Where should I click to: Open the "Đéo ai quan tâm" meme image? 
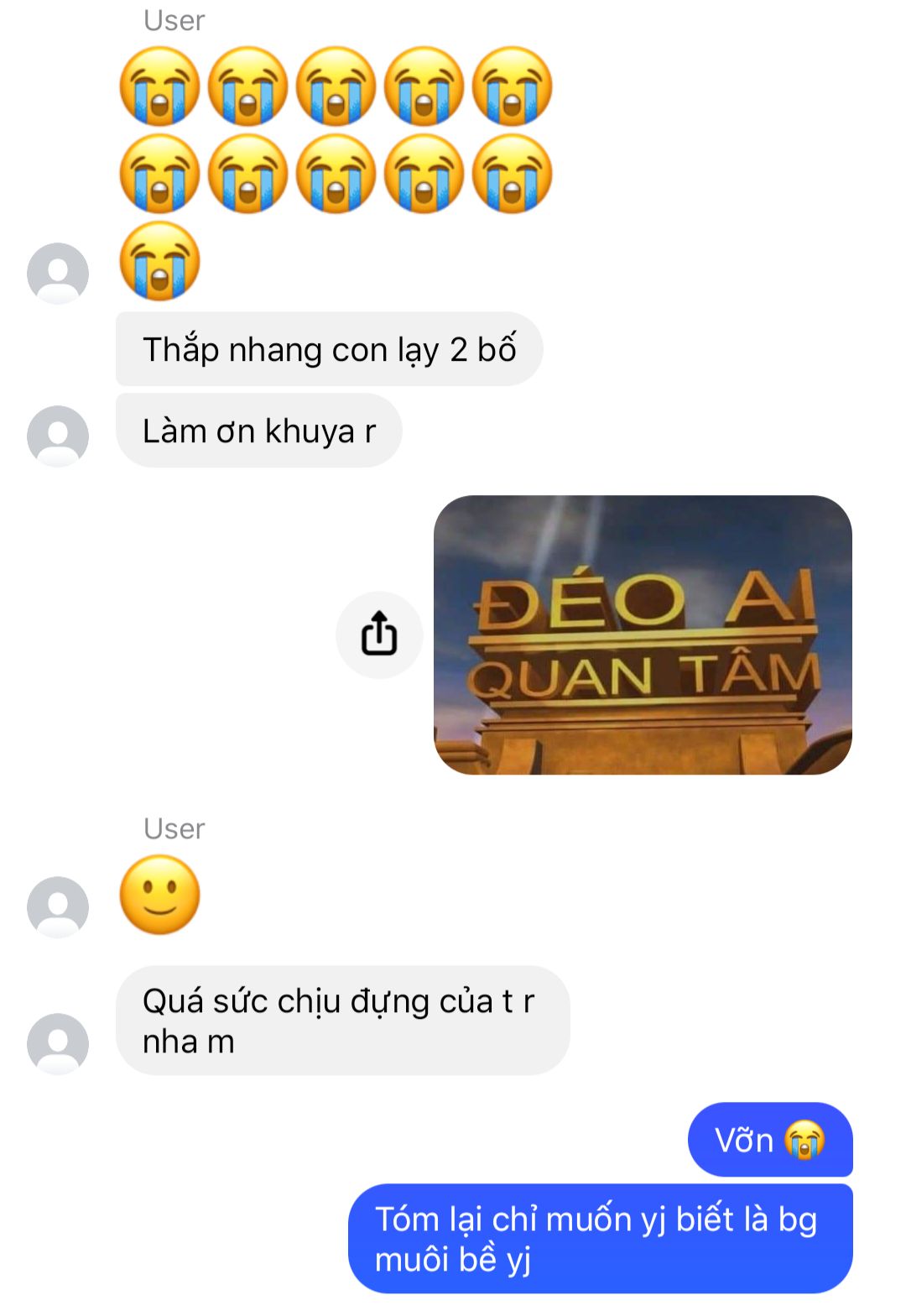[643, 634]
